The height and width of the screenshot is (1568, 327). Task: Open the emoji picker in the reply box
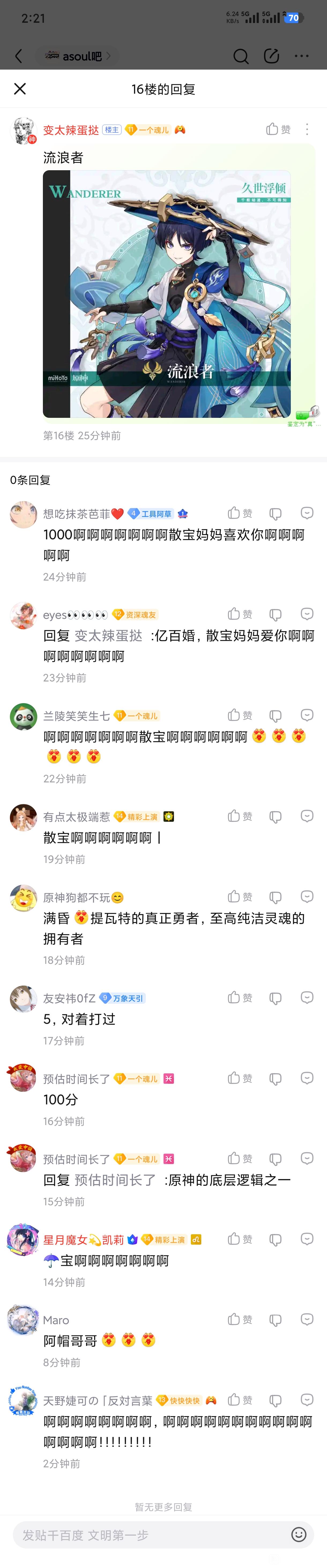(298, 1535)
